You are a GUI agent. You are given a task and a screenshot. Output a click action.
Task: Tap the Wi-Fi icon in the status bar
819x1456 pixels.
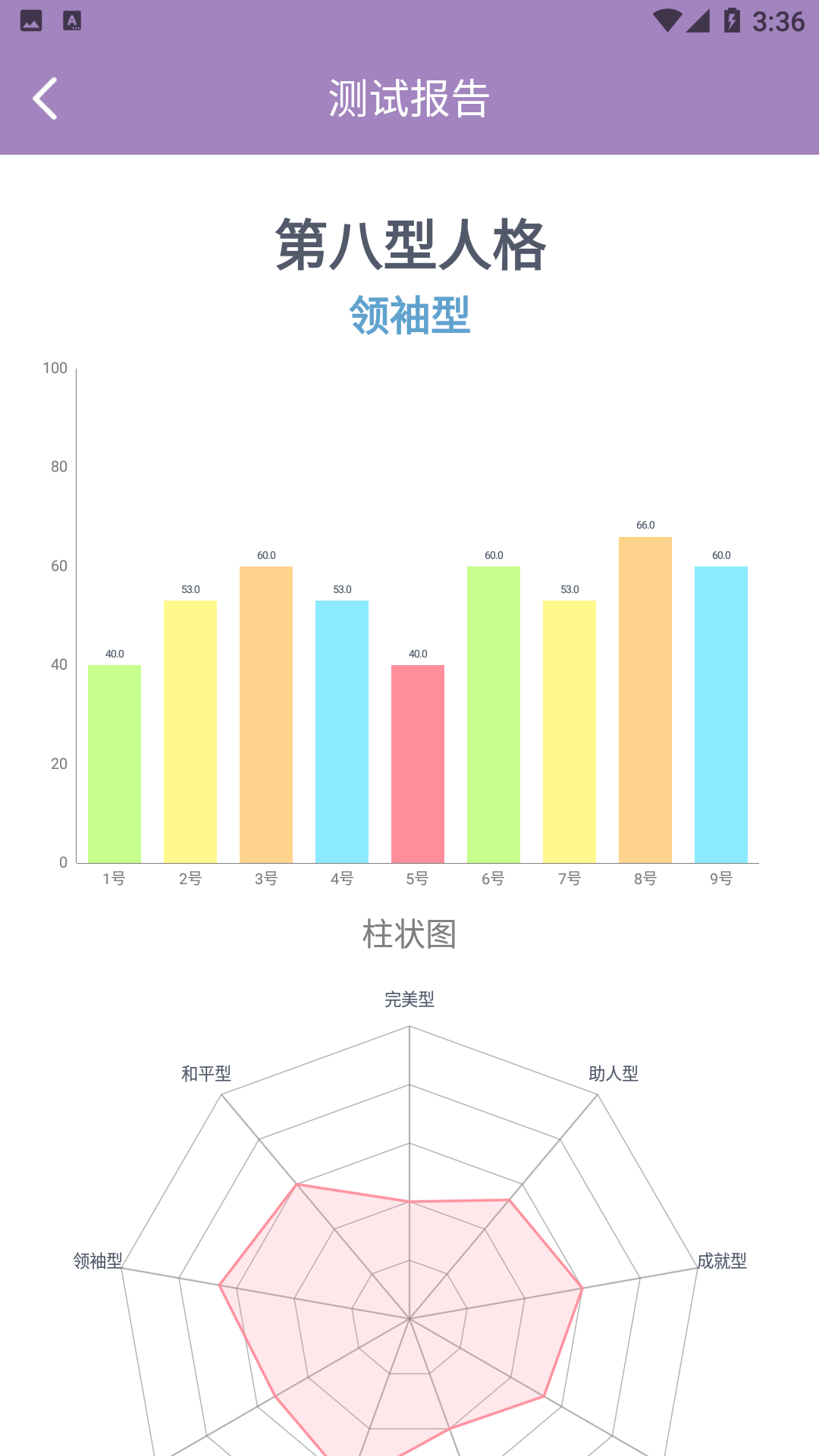tap(667, 20)
